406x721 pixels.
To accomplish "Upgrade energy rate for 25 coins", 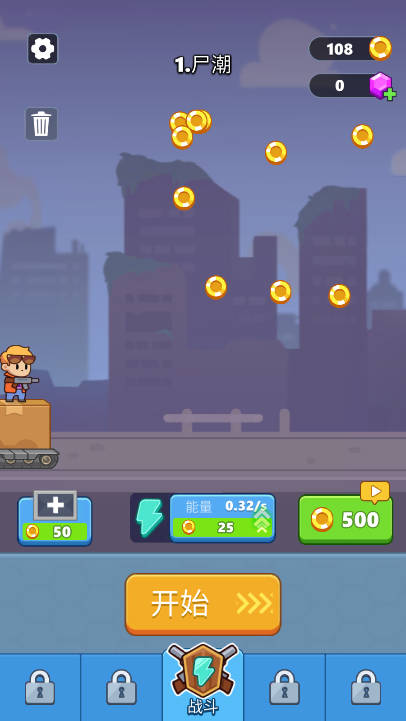I will [223, 518].
